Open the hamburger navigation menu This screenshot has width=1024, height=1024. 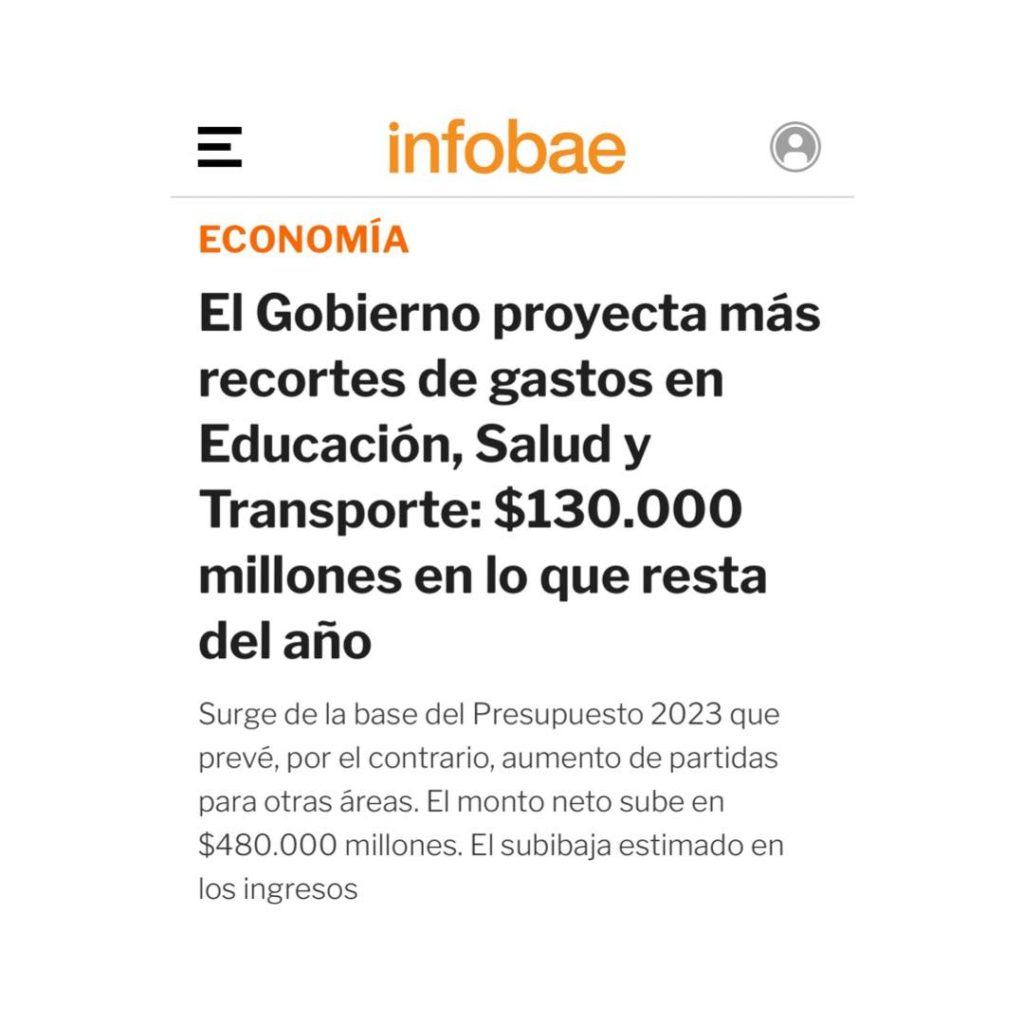coord(220,147)
